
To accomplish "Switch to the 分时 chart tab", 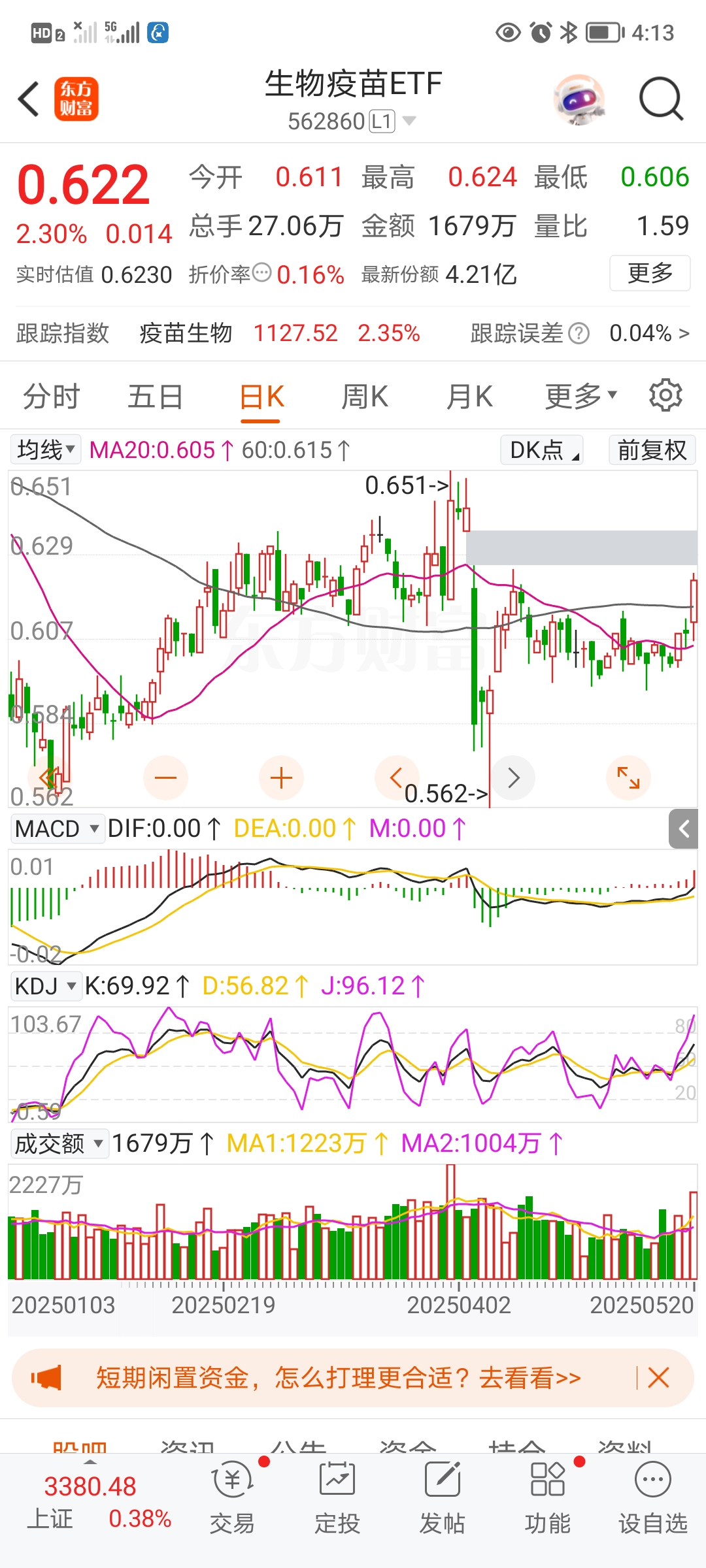I will (52, 397).
